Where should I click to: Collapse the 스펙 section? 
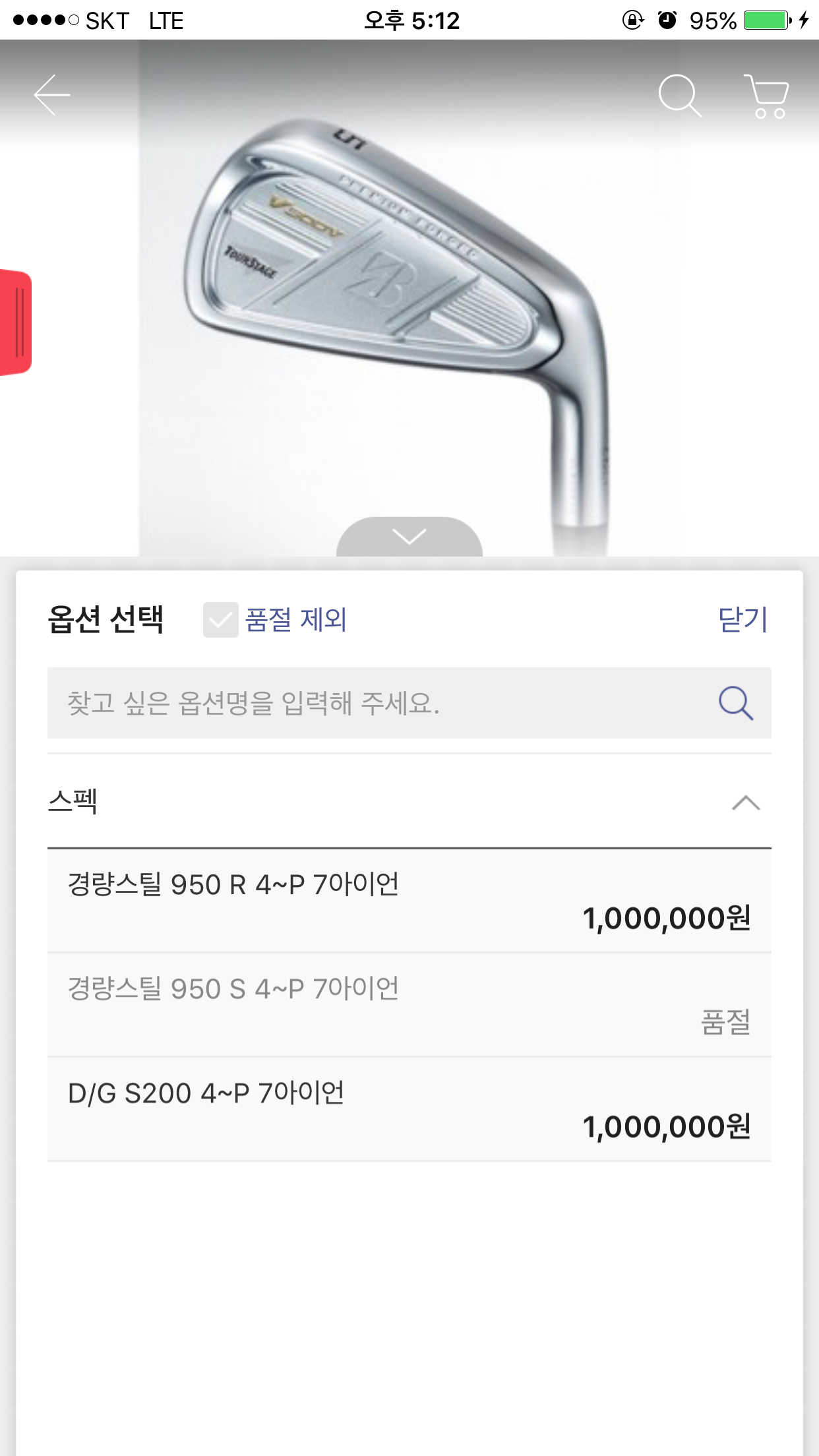(x=745, y=803)
